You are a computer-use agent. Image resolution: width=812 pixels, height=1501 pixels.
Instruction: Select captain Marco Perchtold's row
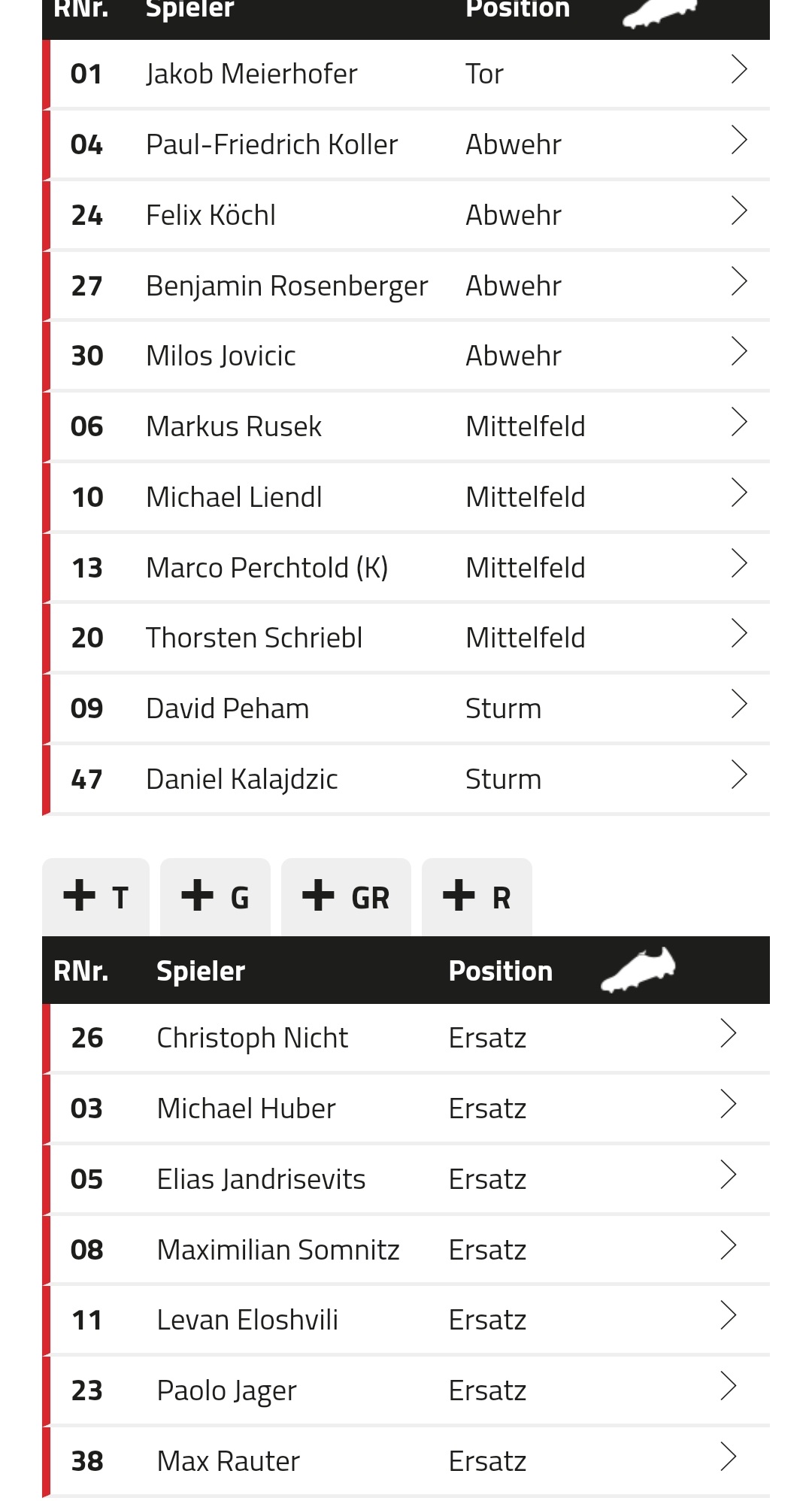[x=406, y=568]
